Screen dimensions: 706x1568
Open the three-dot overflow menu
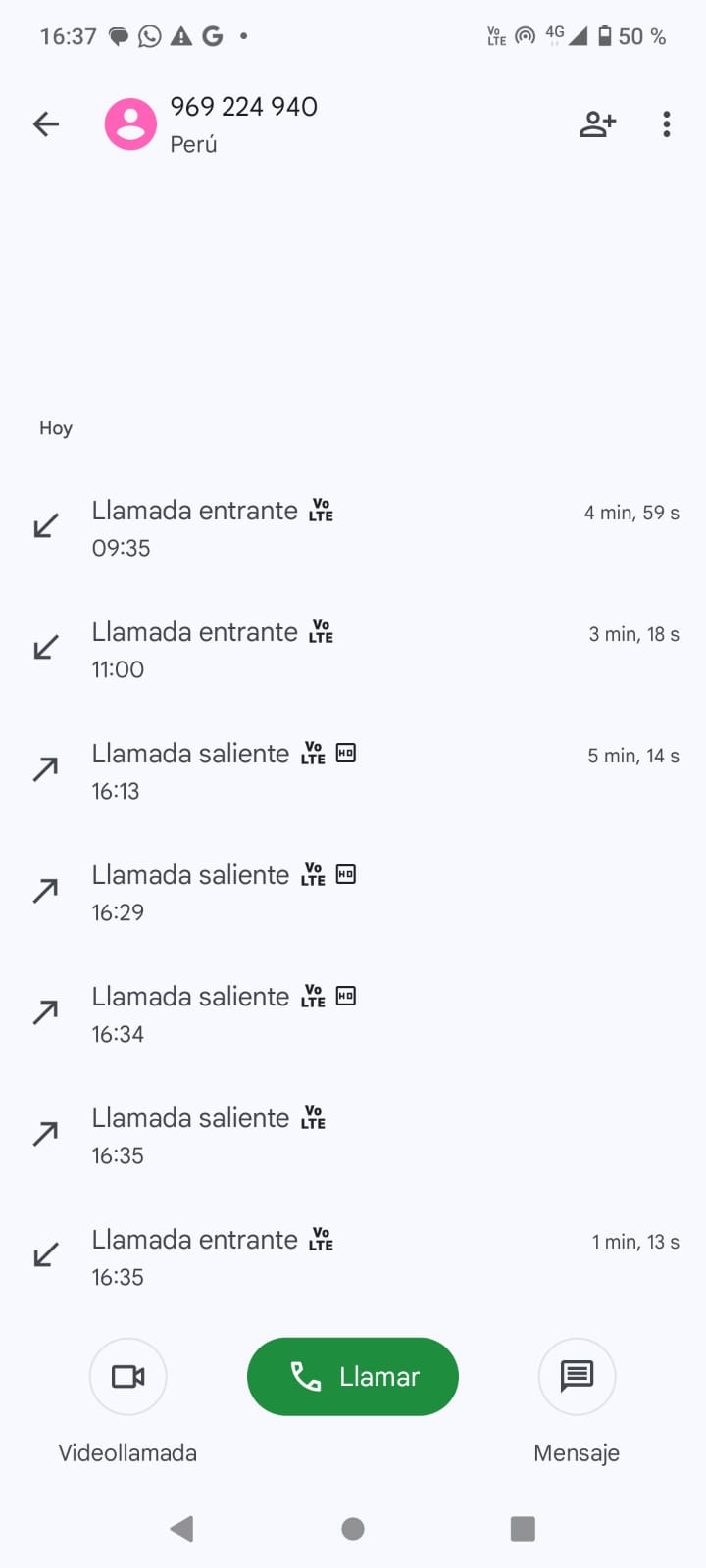(x=667, y=124)
